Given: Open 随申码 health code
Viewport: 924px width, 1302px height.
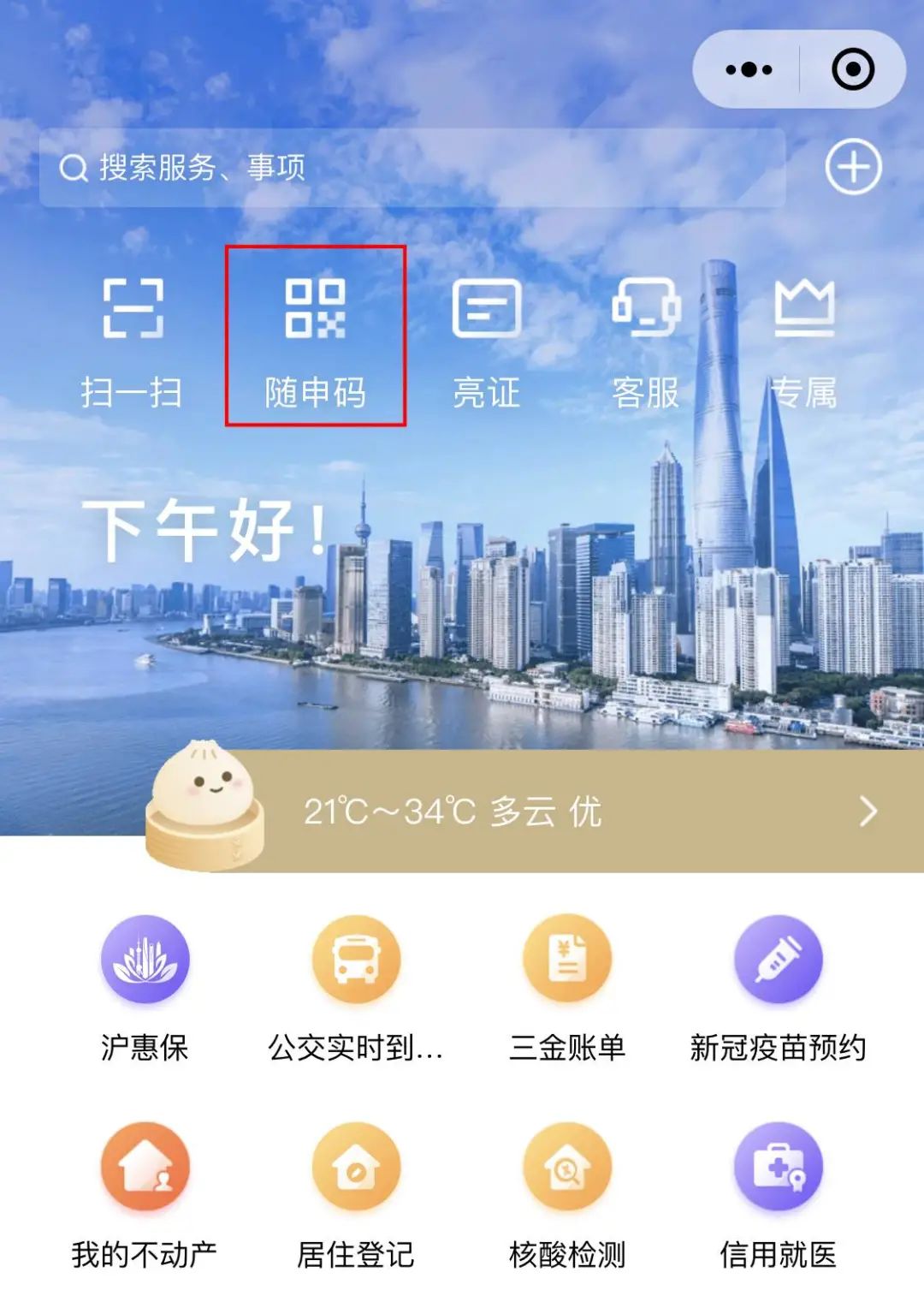Looking at the screenshot, I should (x=315, y=337).
